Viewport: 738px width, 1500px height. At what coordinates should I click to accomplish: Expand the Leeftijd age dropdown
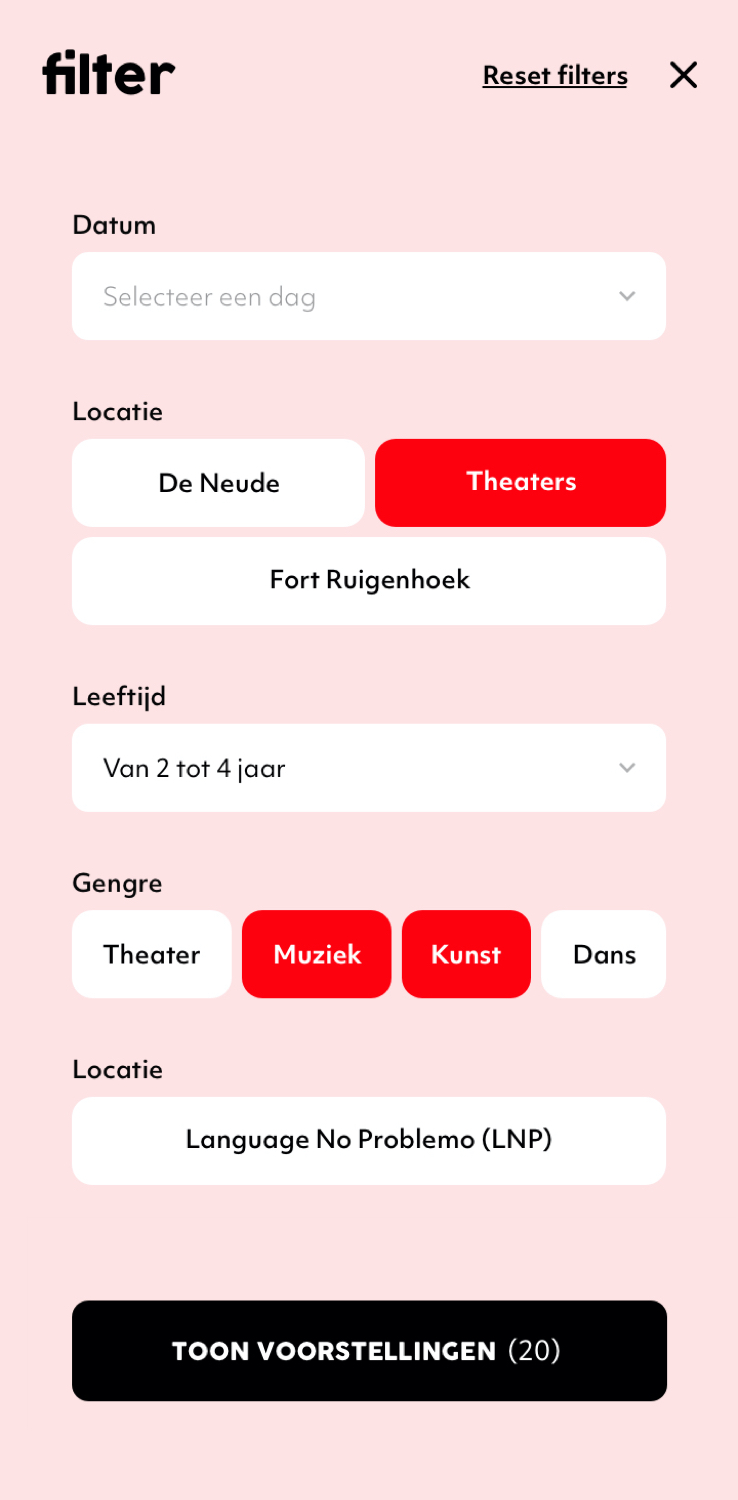pyautogui.click(x=369, y=768)
